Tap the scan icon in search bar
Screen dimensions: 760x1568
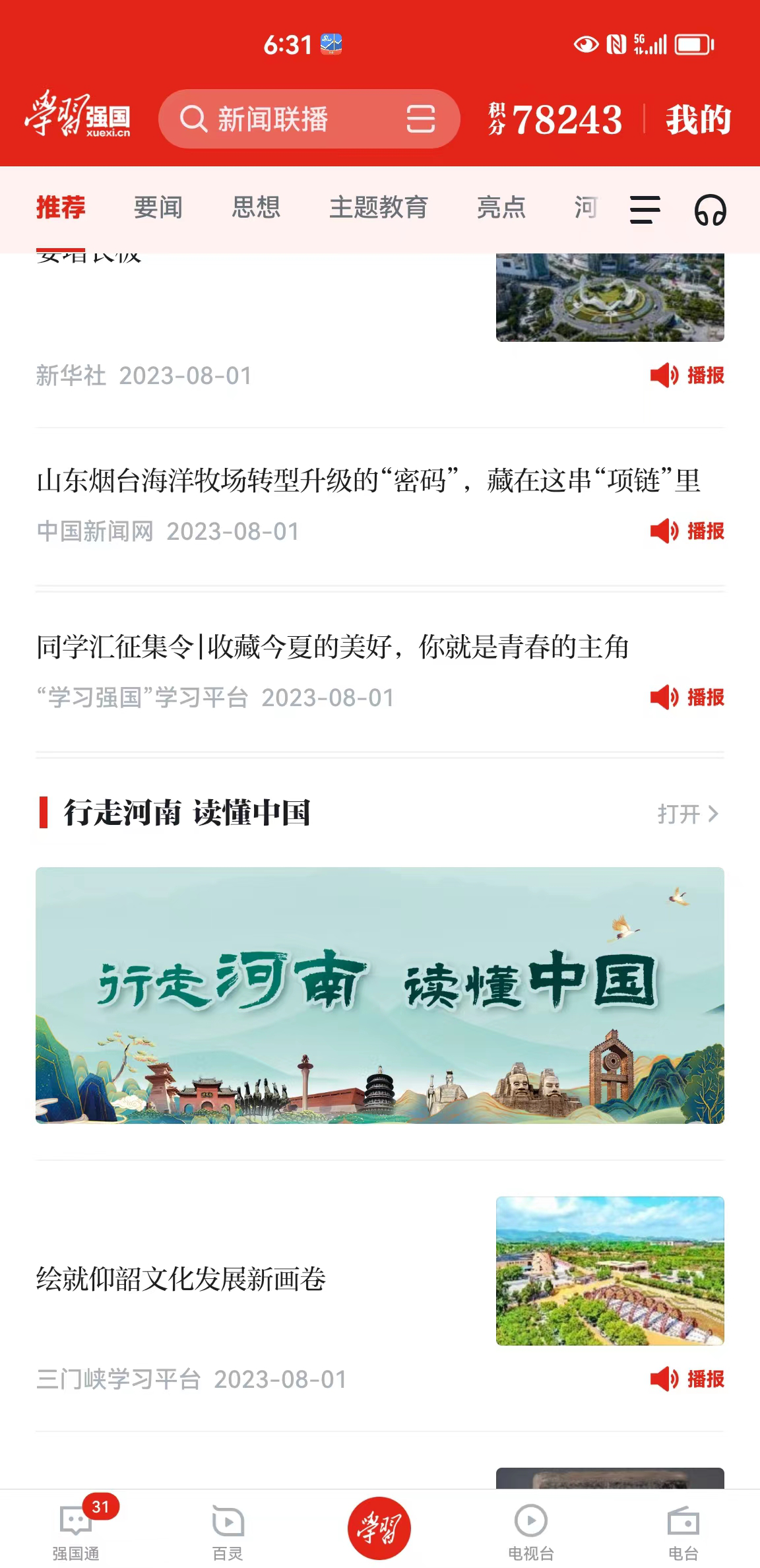click(420, 119)
